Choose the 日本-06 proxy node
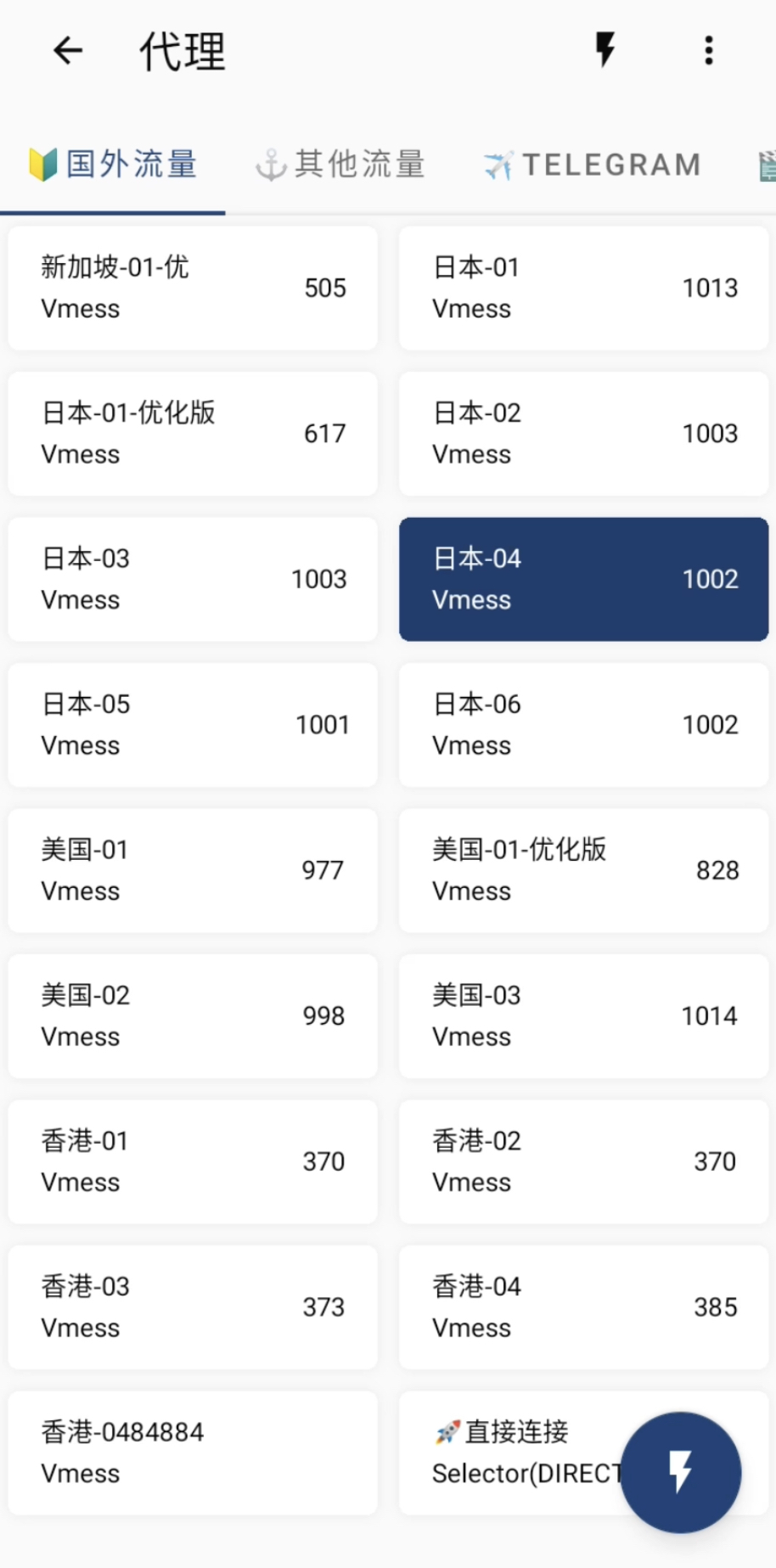The height and width of the screenshot is (1568, 776). pos(584,725)
